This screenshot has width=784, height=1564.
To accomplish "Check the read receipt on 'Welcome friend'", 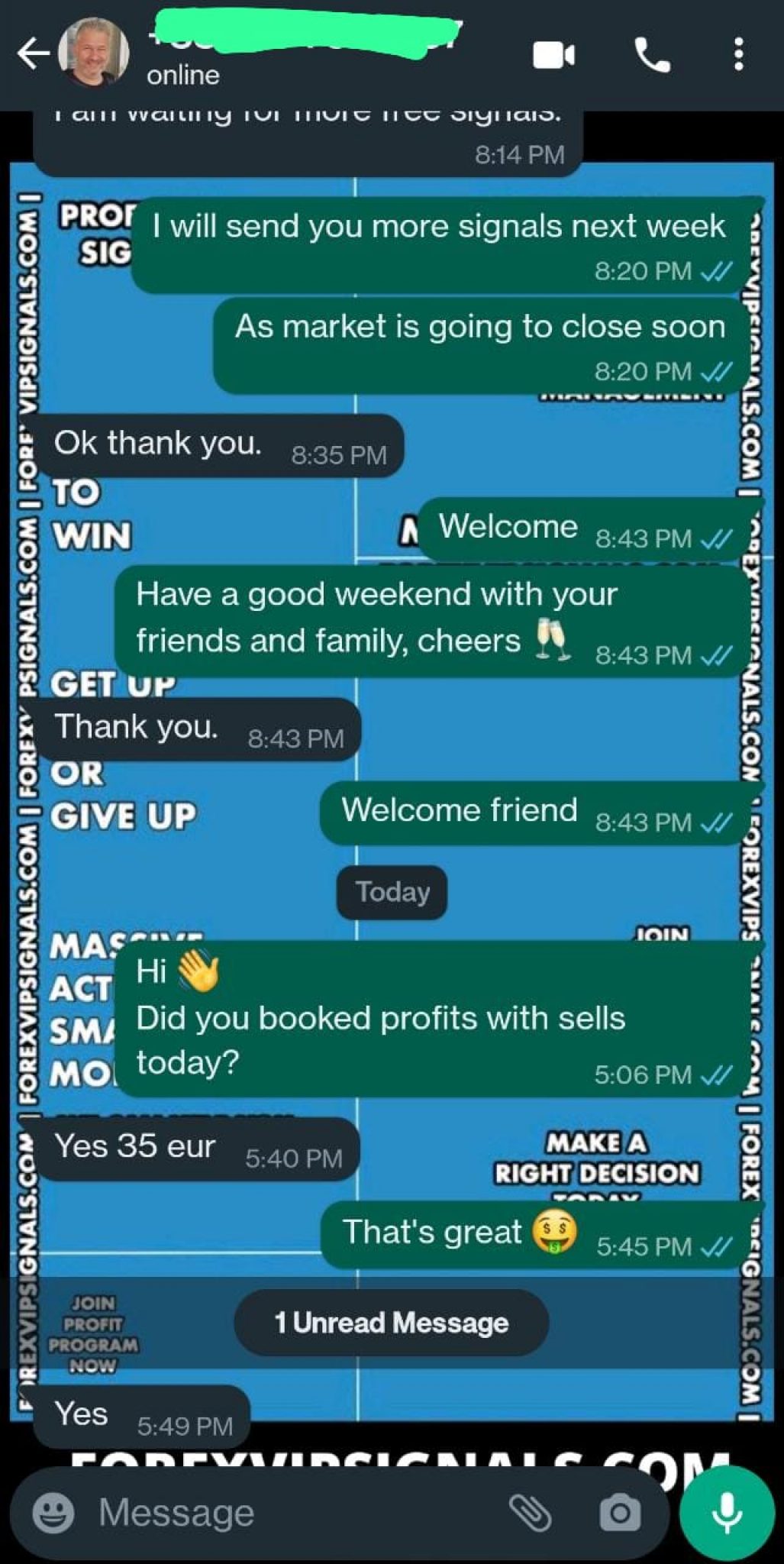I will tap(715, 823).
